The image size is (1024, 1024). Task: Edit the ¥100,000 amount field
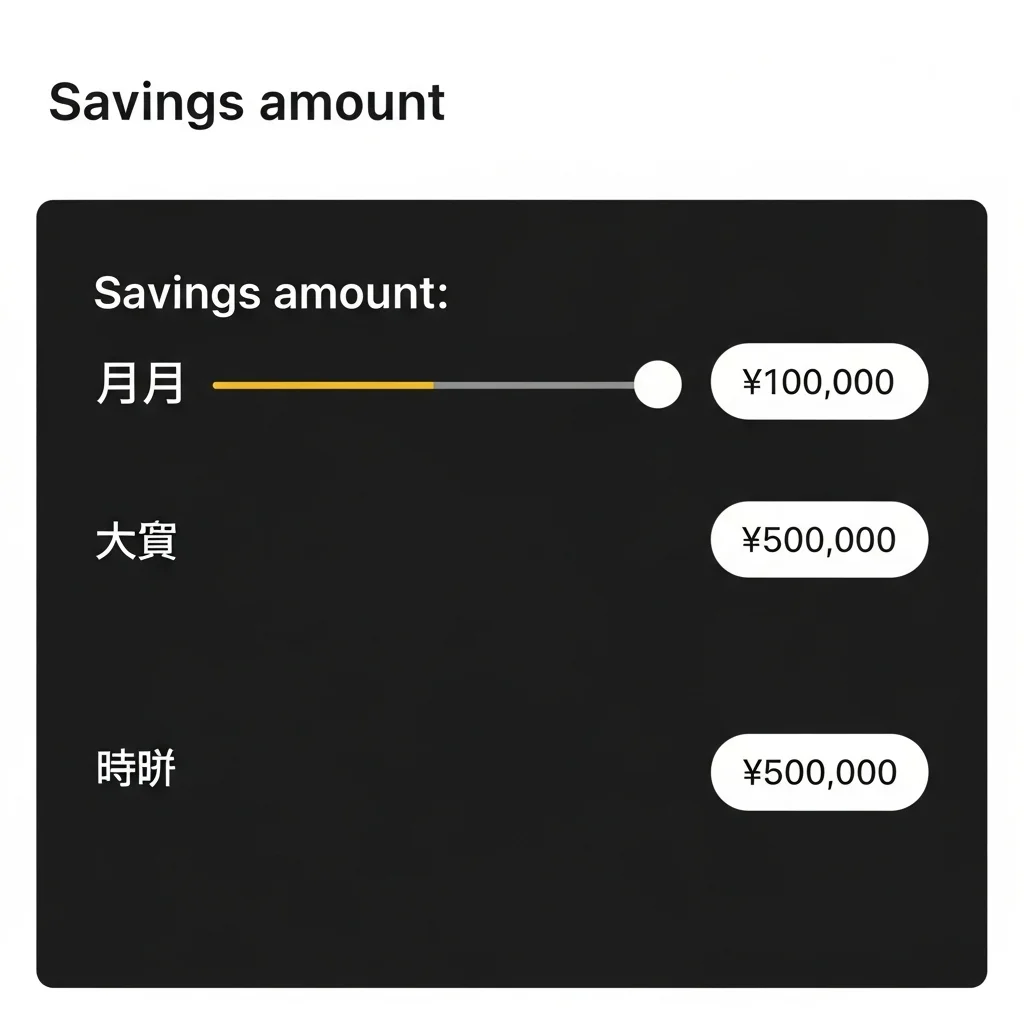(819, 381)
